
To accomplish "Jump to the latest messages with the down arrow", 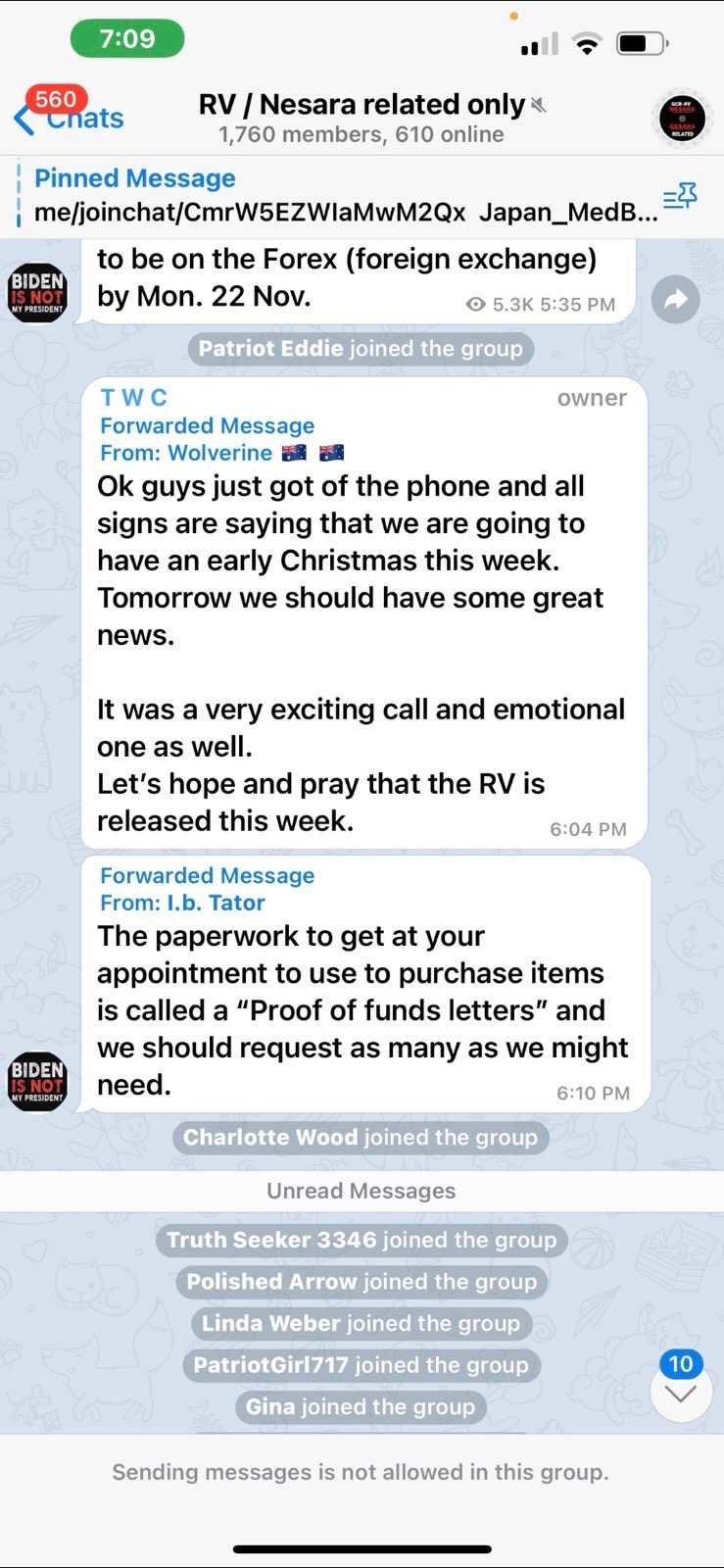I will point(681,1393).
